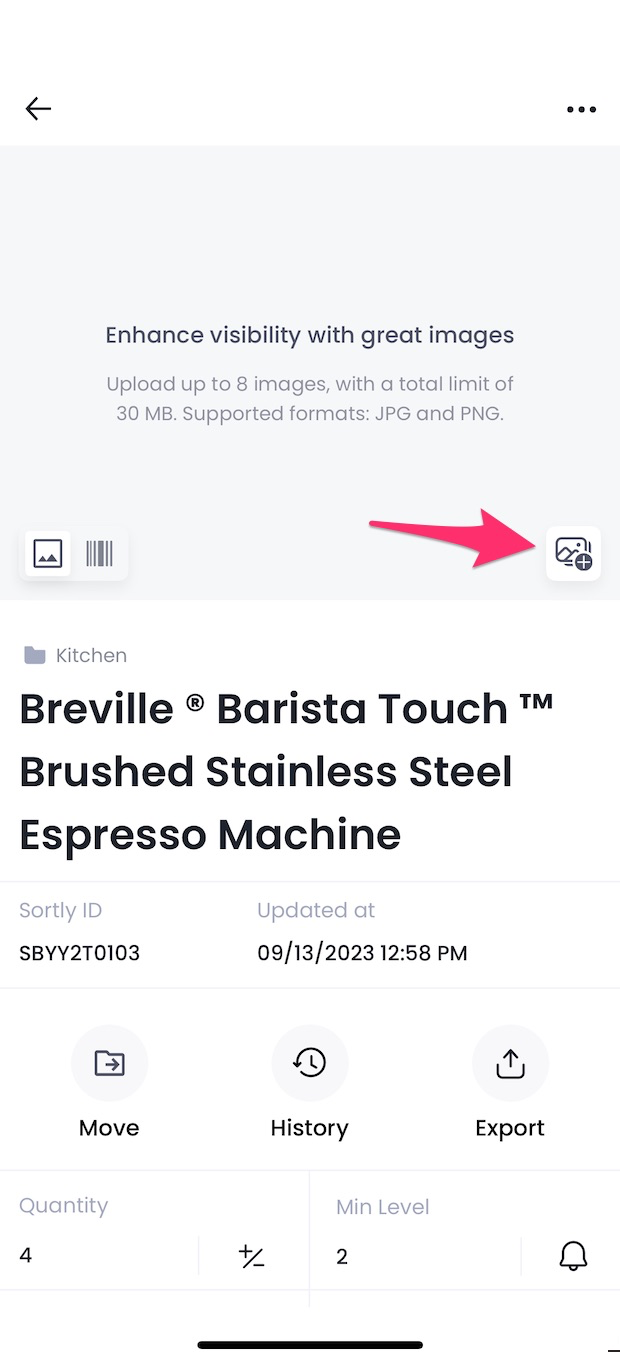The height and width of the screenshot is (1352, 620).
Task: View the item History
Action: 310,1083
